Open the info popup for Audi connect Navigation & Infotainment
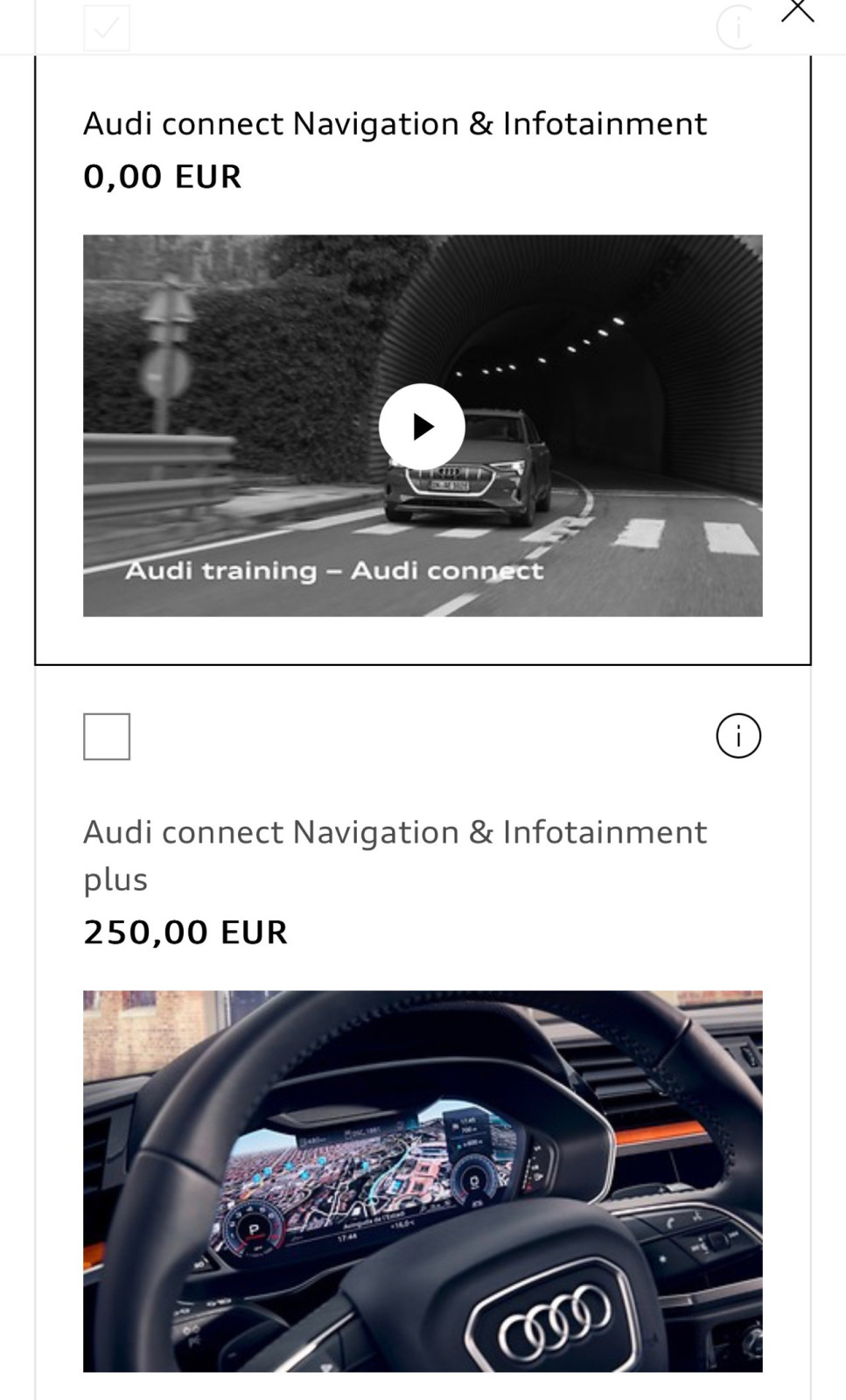 coord(738,27)
